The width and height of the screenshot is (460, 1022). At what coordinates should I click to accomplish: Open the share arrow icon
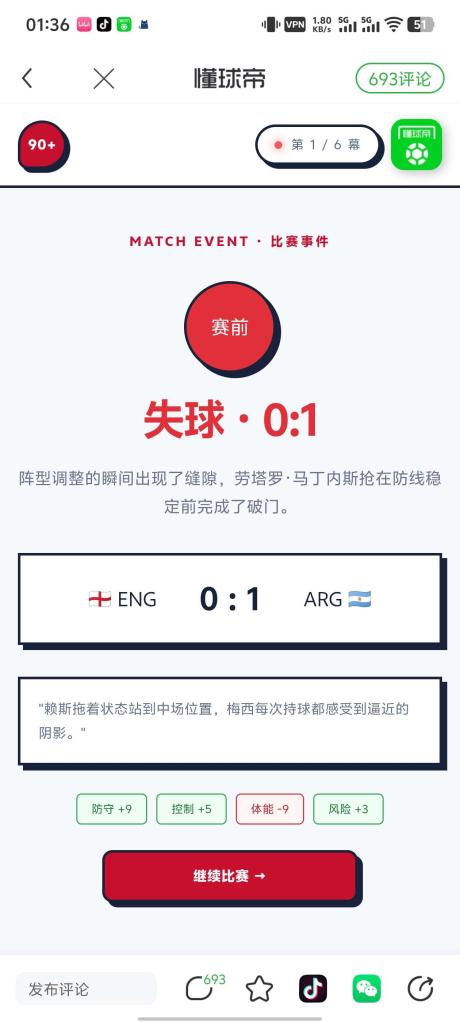[x=420, y=989]
